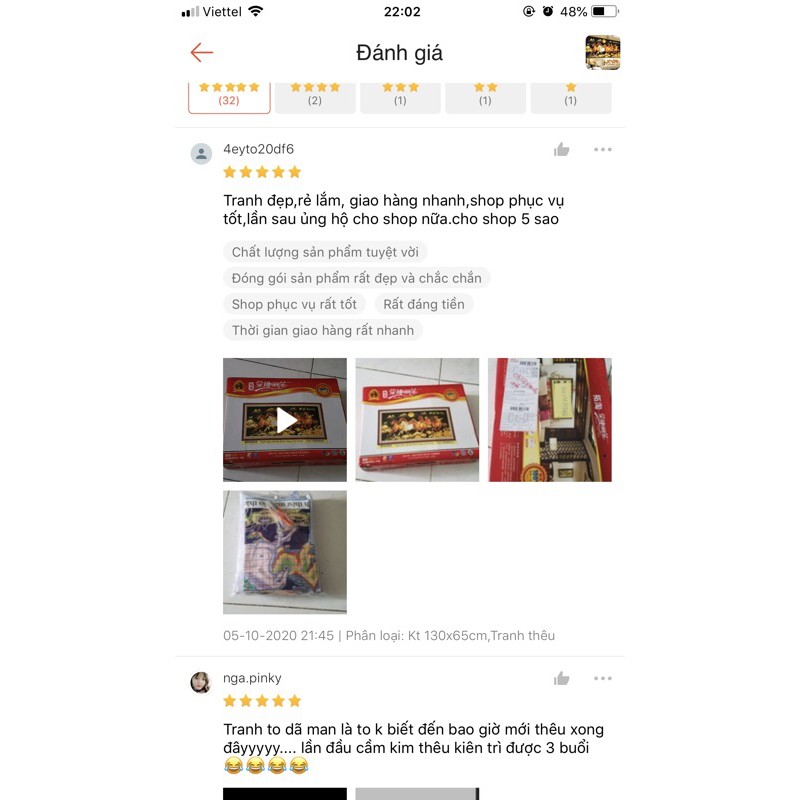Switch to the 2-star reviews filter
This screenshot has height=800, width=800.
485,95
